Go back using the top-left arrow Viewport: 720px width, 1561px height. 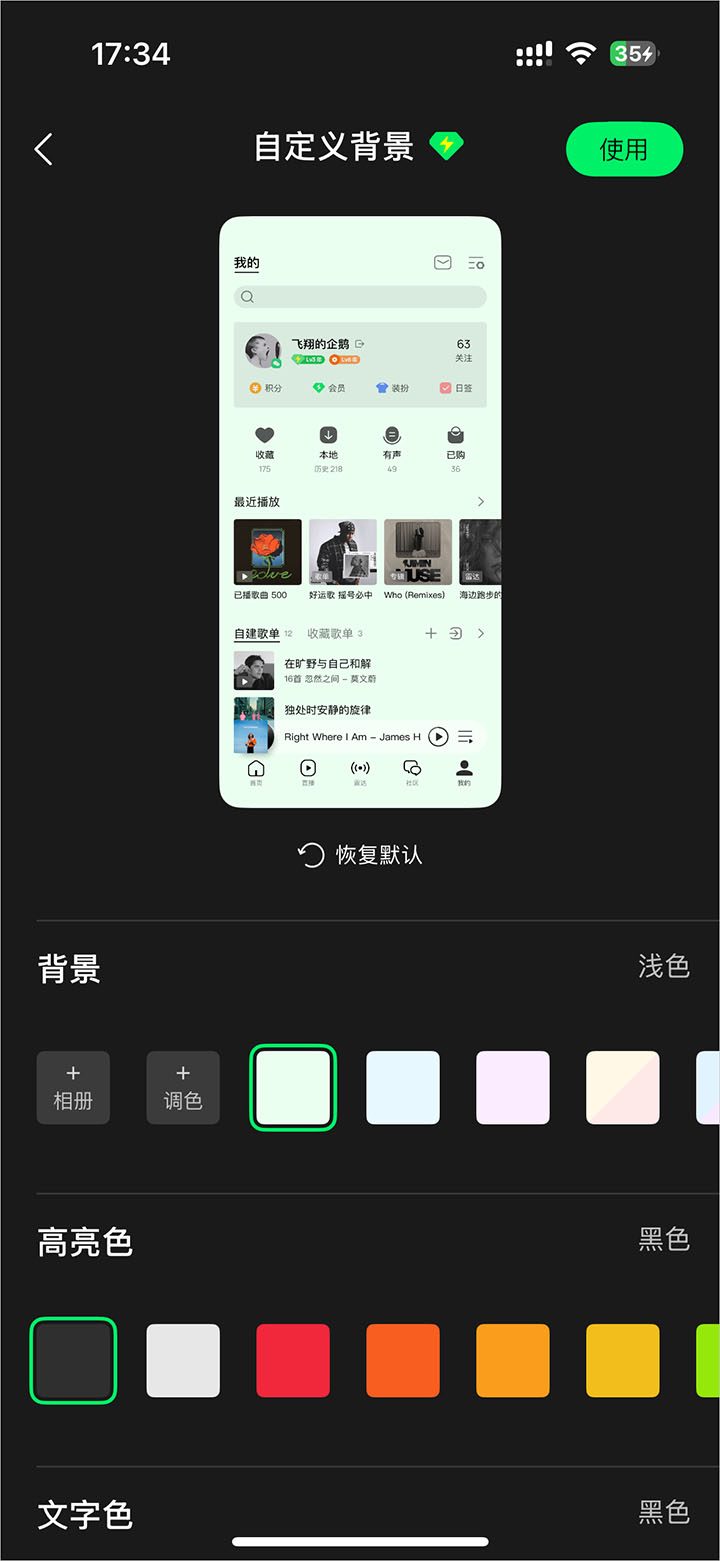[x=43, y=149]
